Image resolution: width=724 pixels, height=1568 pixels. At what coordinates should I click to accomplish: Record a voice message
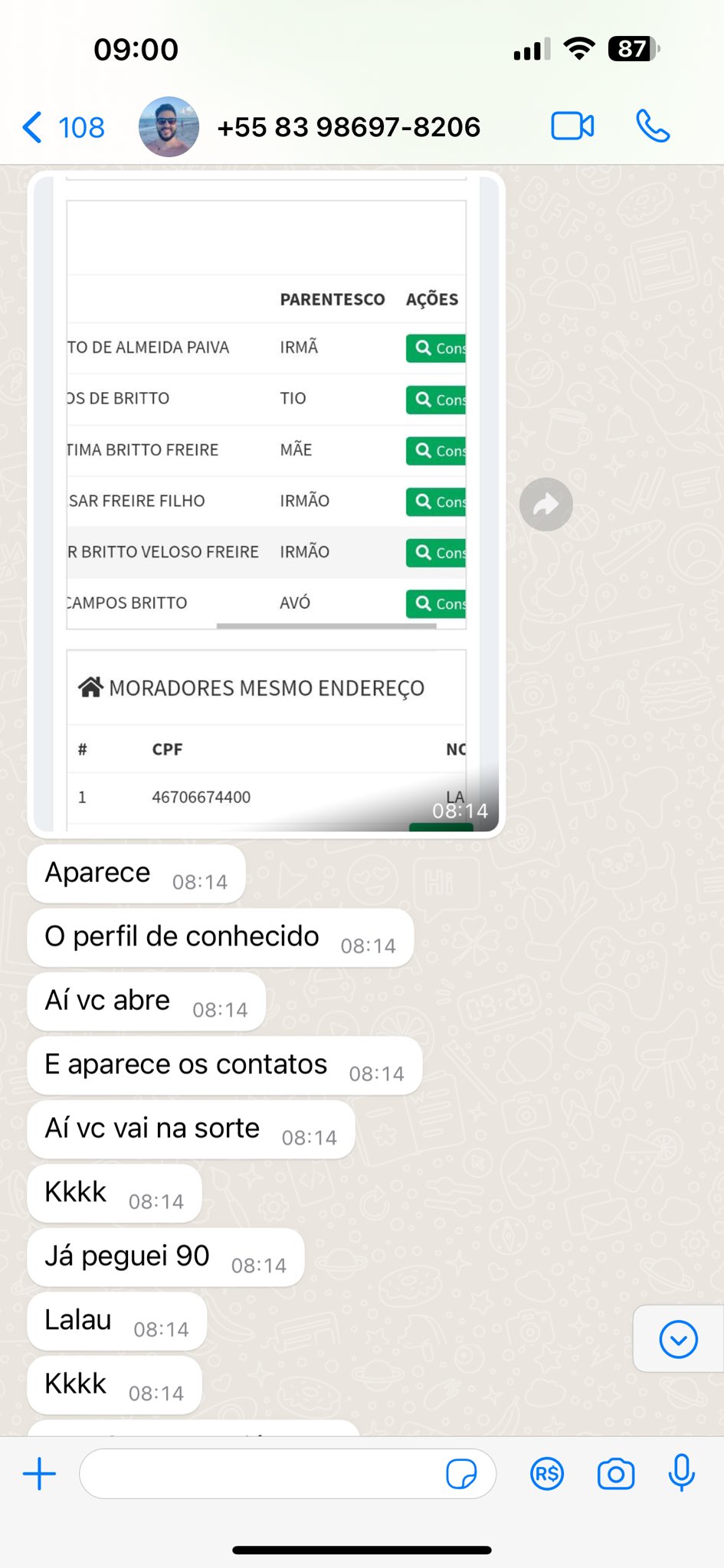681,1473
